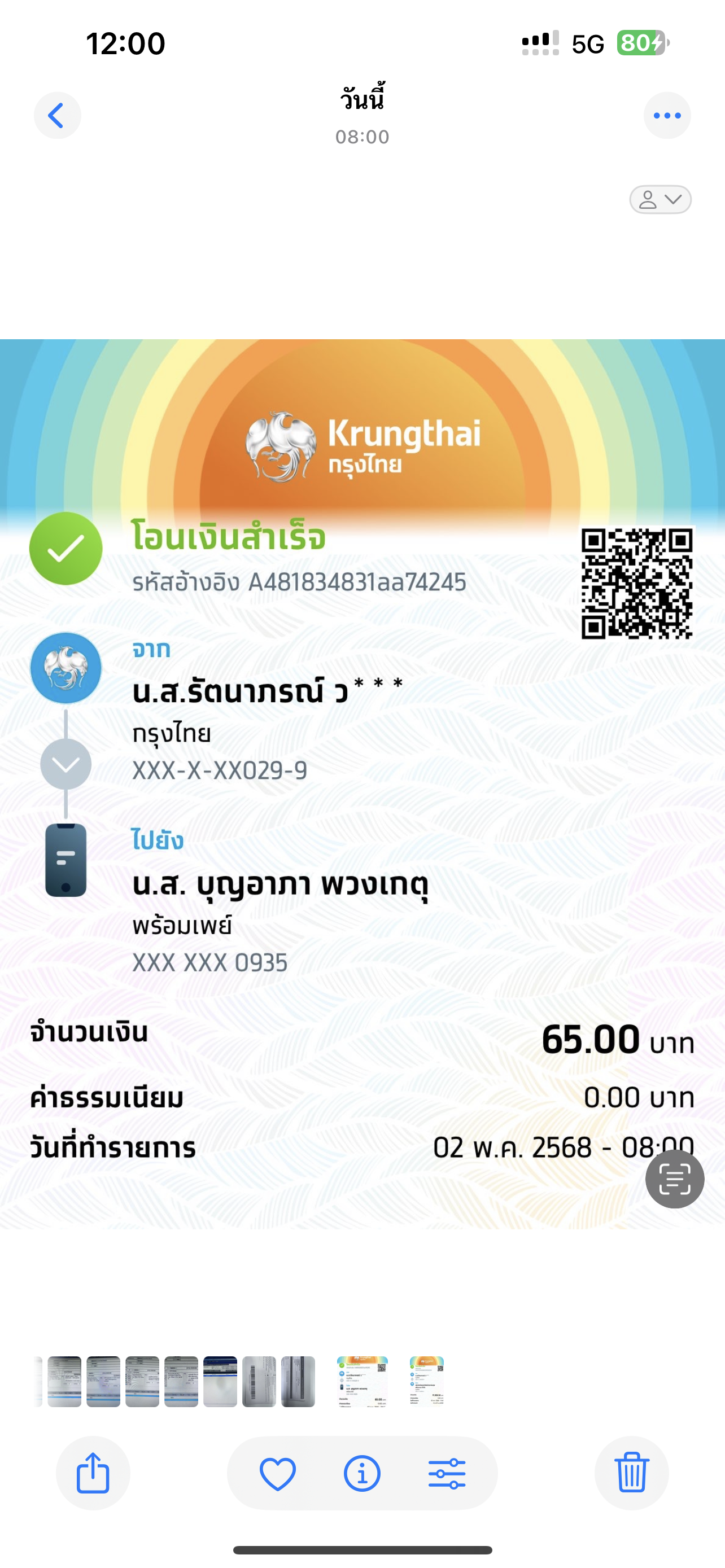The image size is (725, 1568).
Task: Go back to the photo library
Action: tap(57, 116)
